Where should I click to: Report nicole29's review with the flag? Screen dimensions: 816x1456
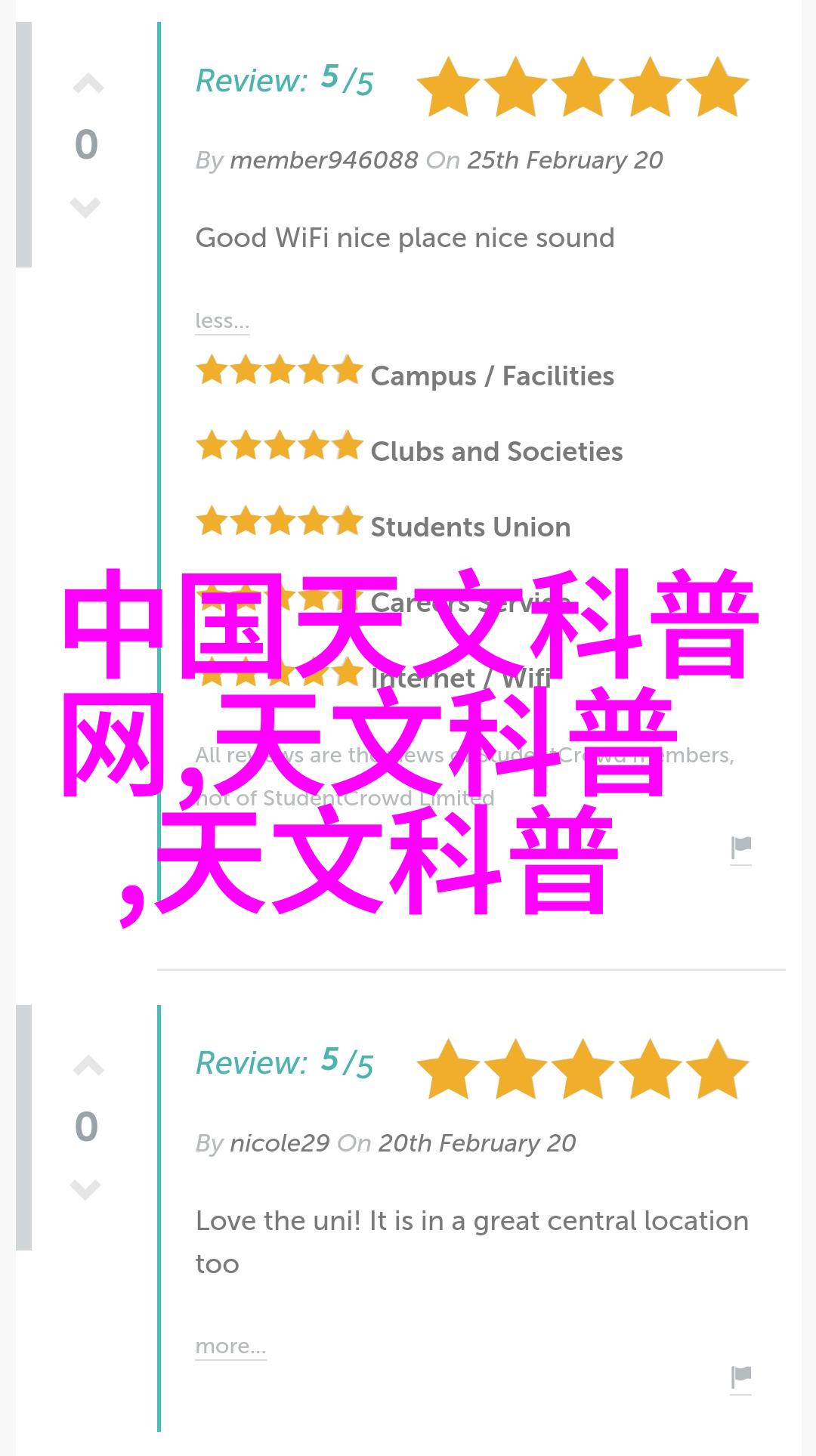[740, 1377]
